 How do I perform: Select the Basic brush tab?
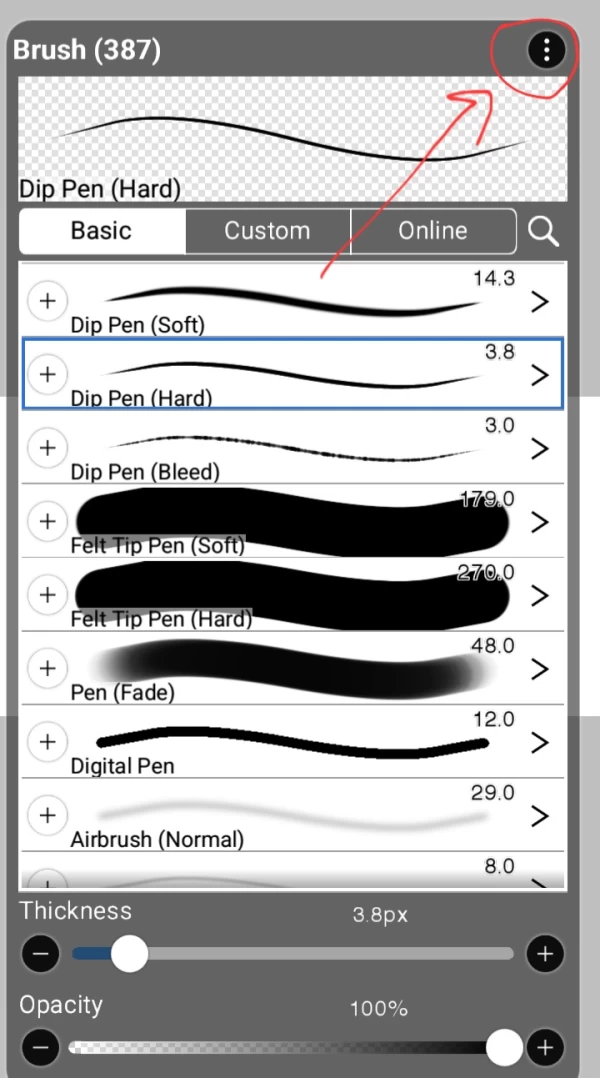(x=101, y=231)
